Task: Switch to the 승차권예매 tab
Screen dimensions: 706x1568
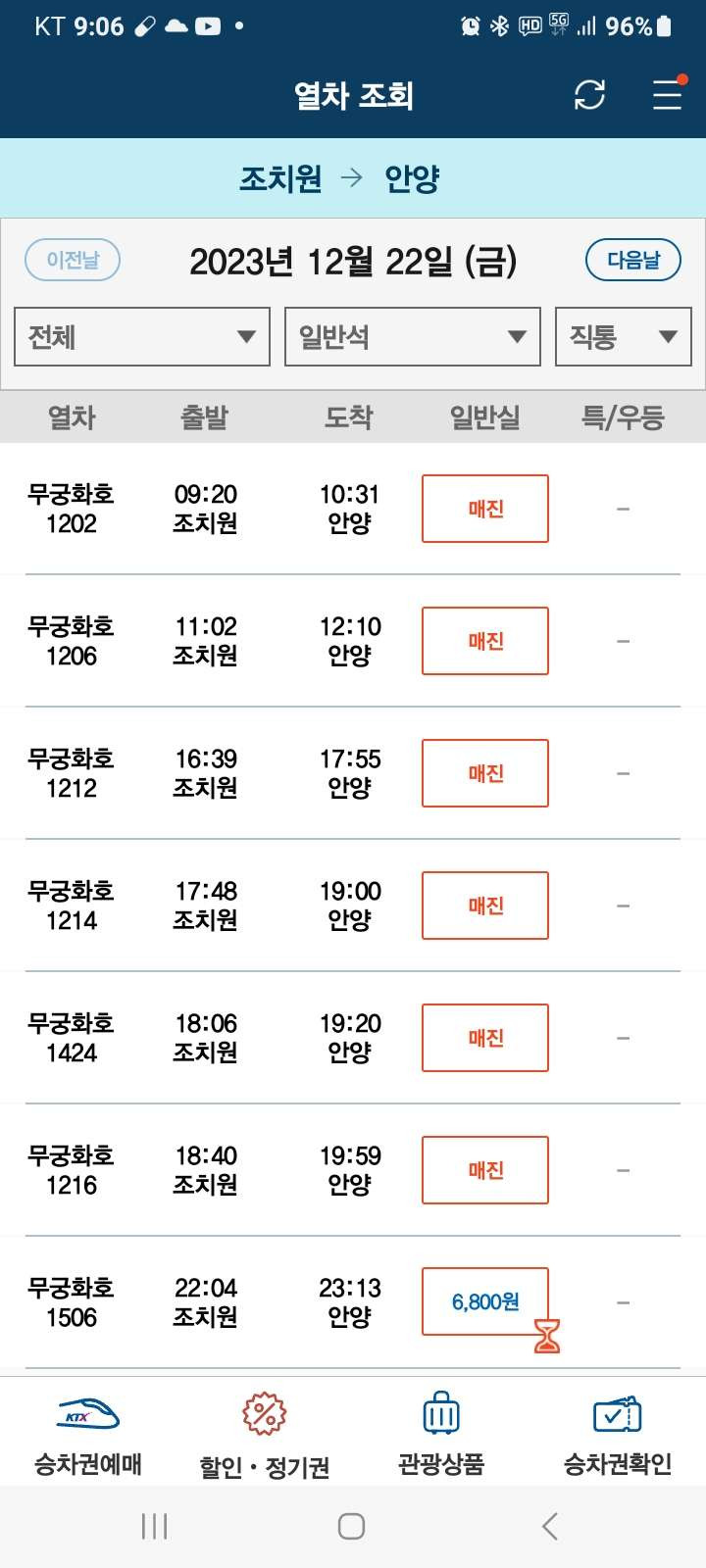Action: tap(88, 1434)
